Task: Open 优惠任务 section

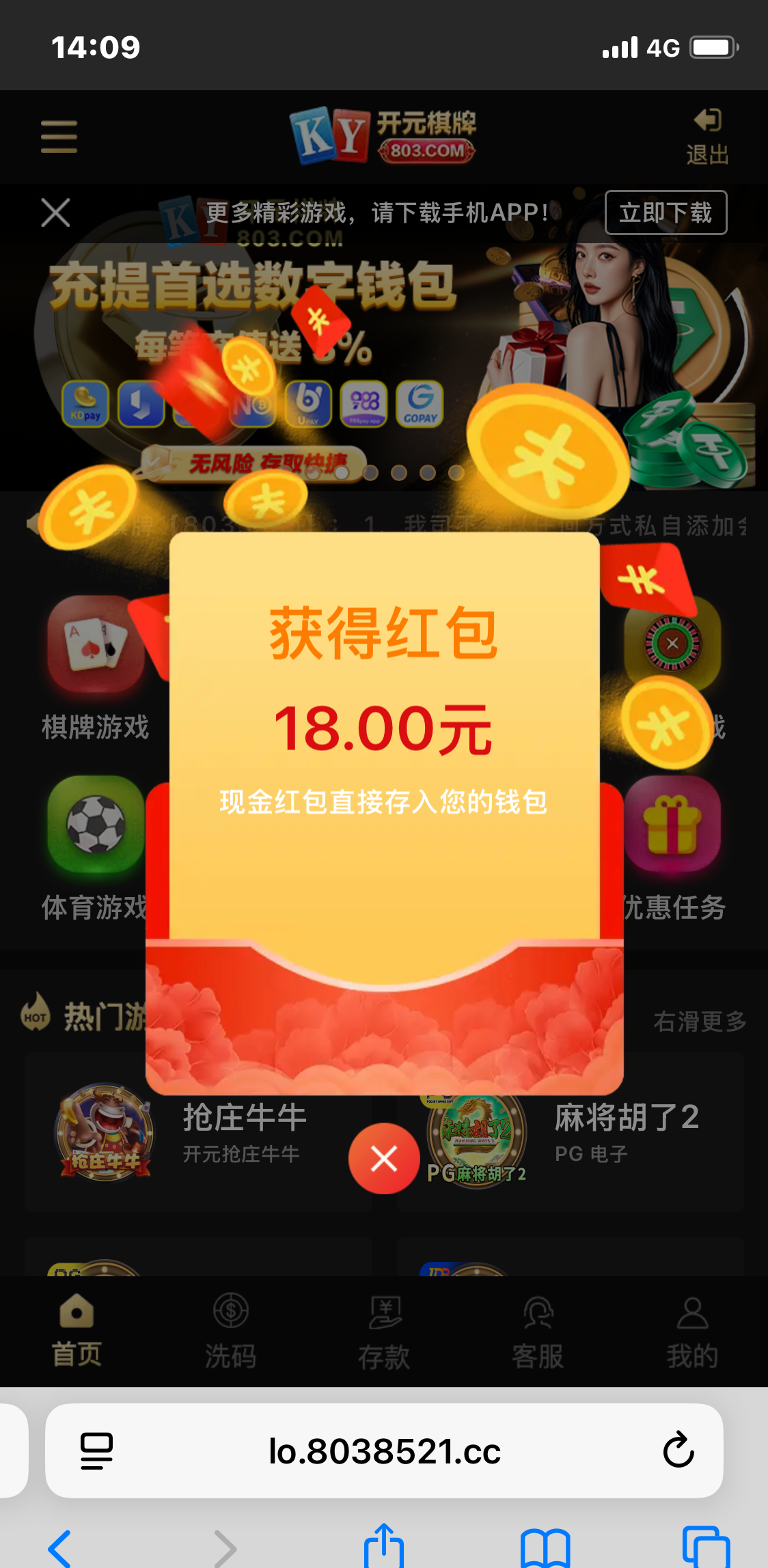Action: pos(673,847)
